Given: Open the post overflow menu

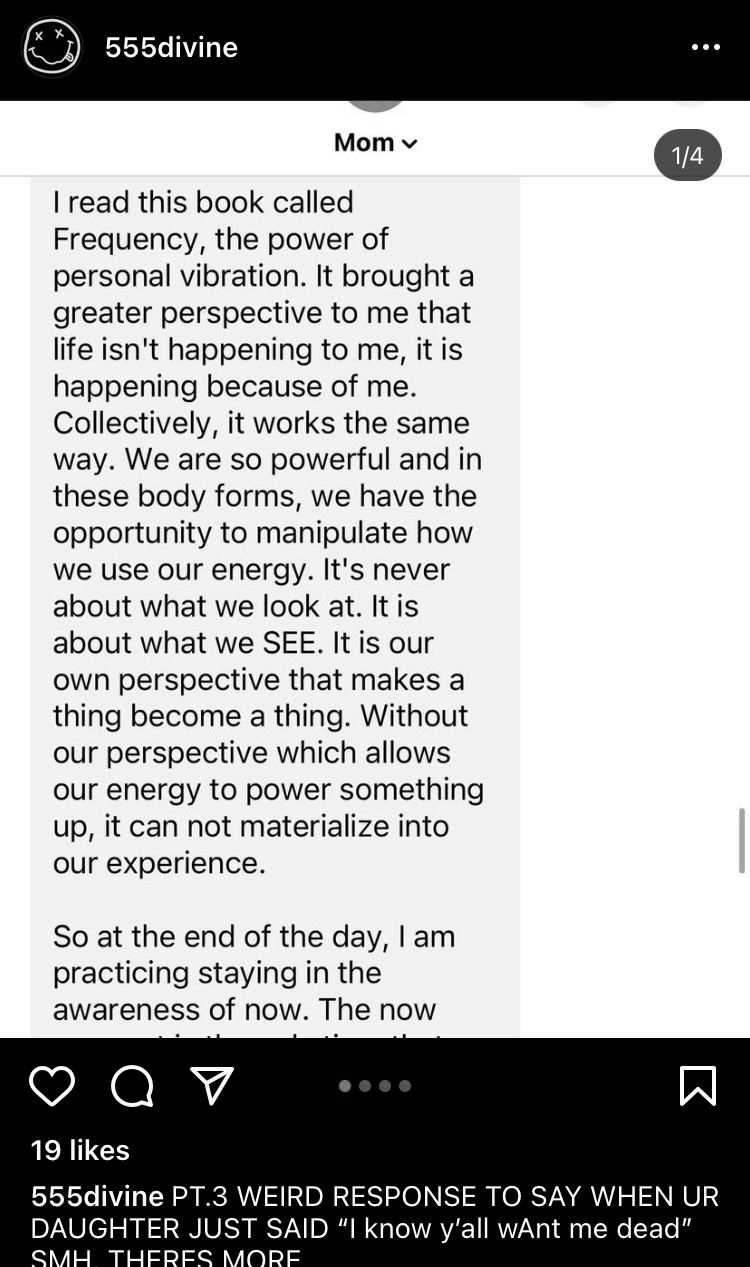Looking at the screenshot, I should coord(705,47).
